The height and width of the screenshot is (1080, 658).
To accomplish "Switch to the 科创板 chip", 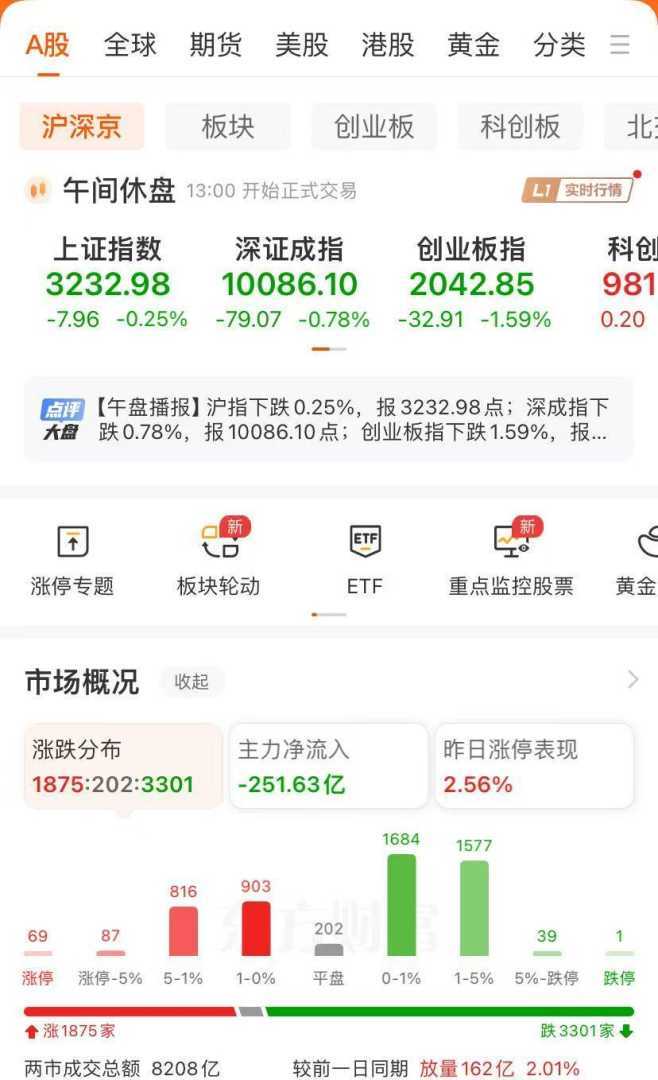I will [x=520, y=127].
